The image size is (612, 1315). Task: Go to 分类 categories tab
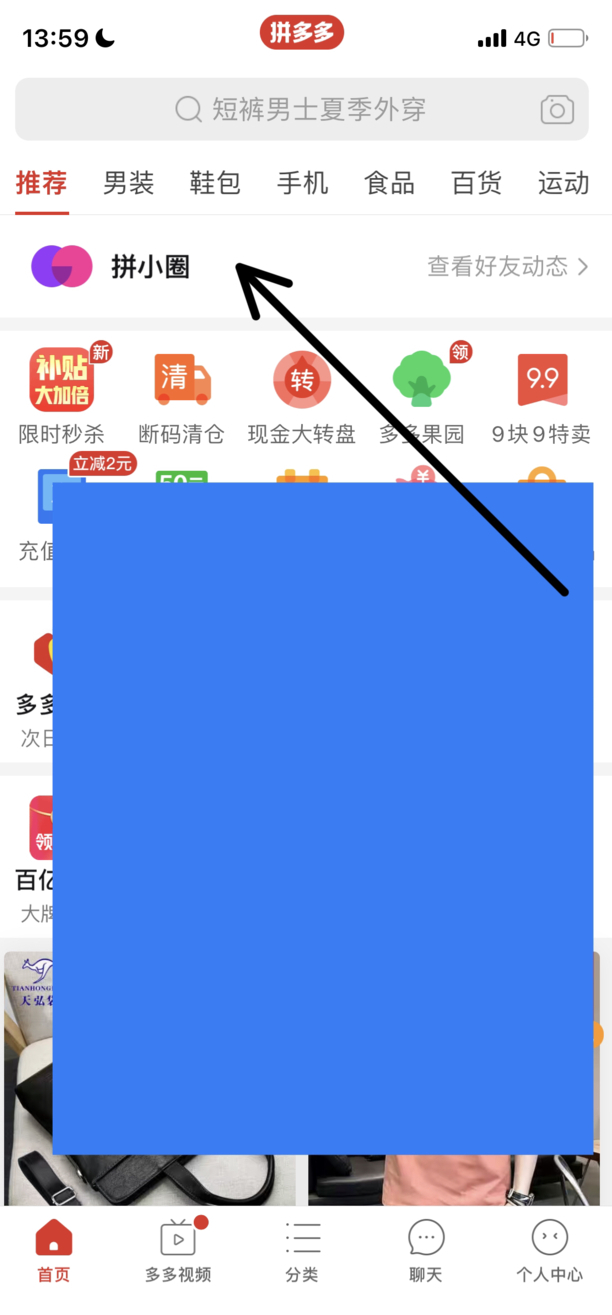click(x=302, y=1250)
